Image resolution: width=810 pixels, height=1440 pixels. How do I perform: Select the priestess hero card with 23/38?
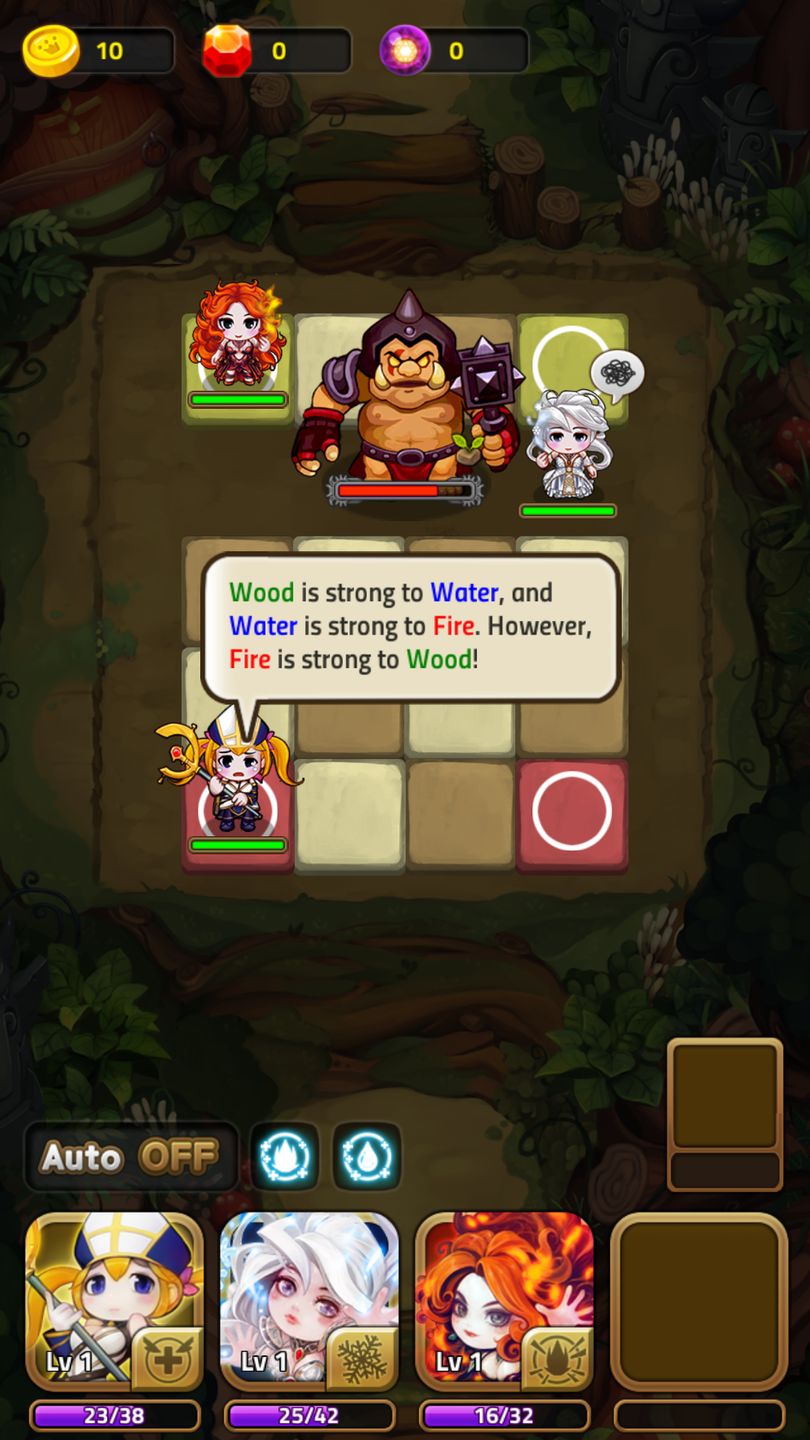coord(114,1301)
